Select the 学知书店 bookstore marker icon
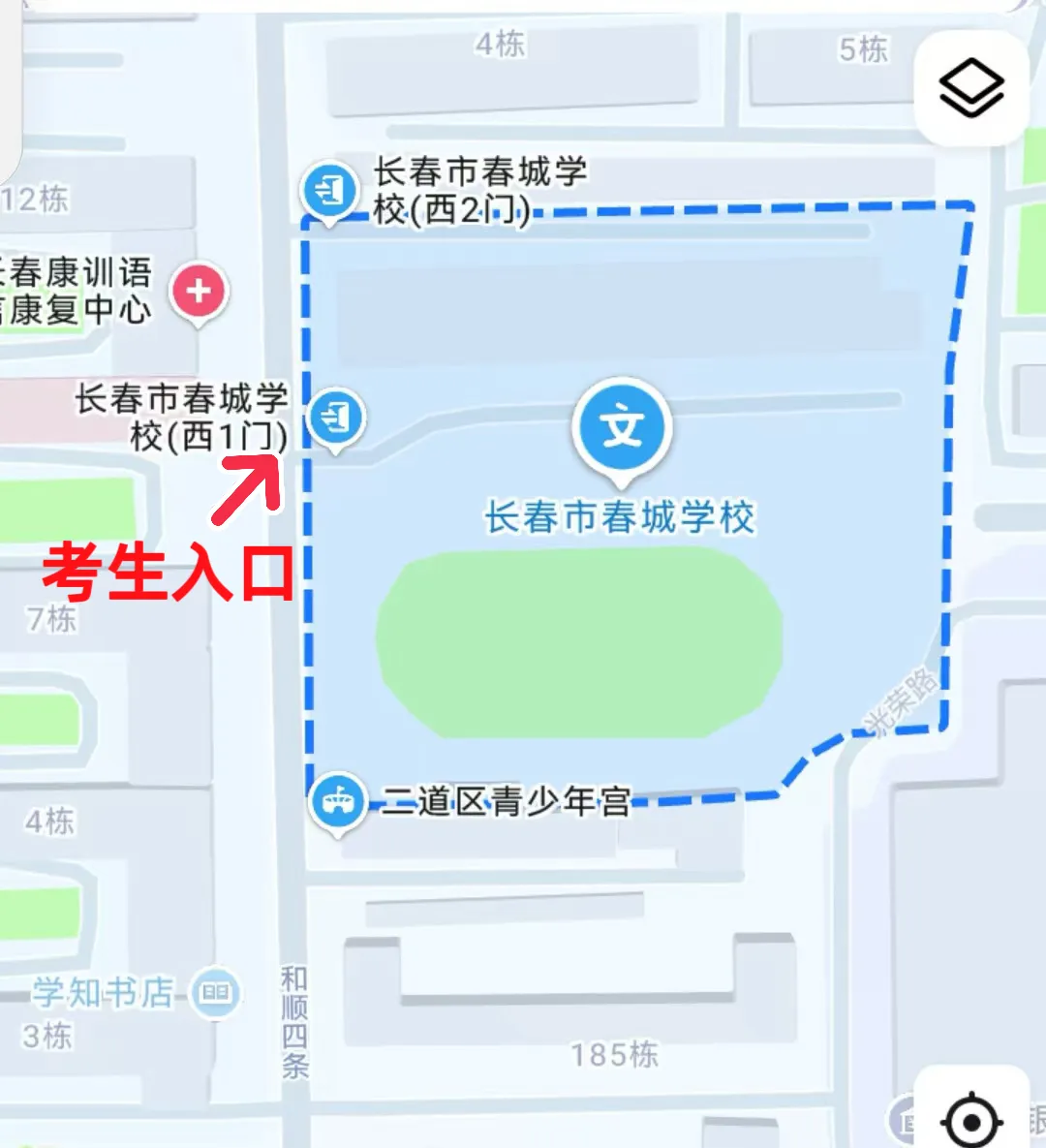1046x1148 pixels. tap(215, 990)
